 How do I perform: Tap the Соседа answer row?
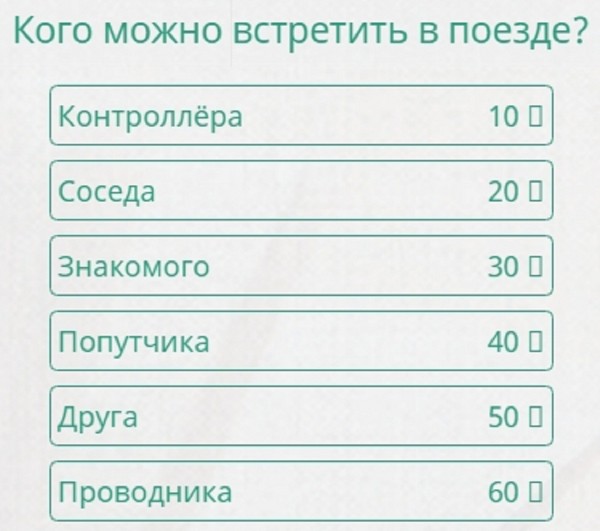pyautogui.click(x=300, y=191)
